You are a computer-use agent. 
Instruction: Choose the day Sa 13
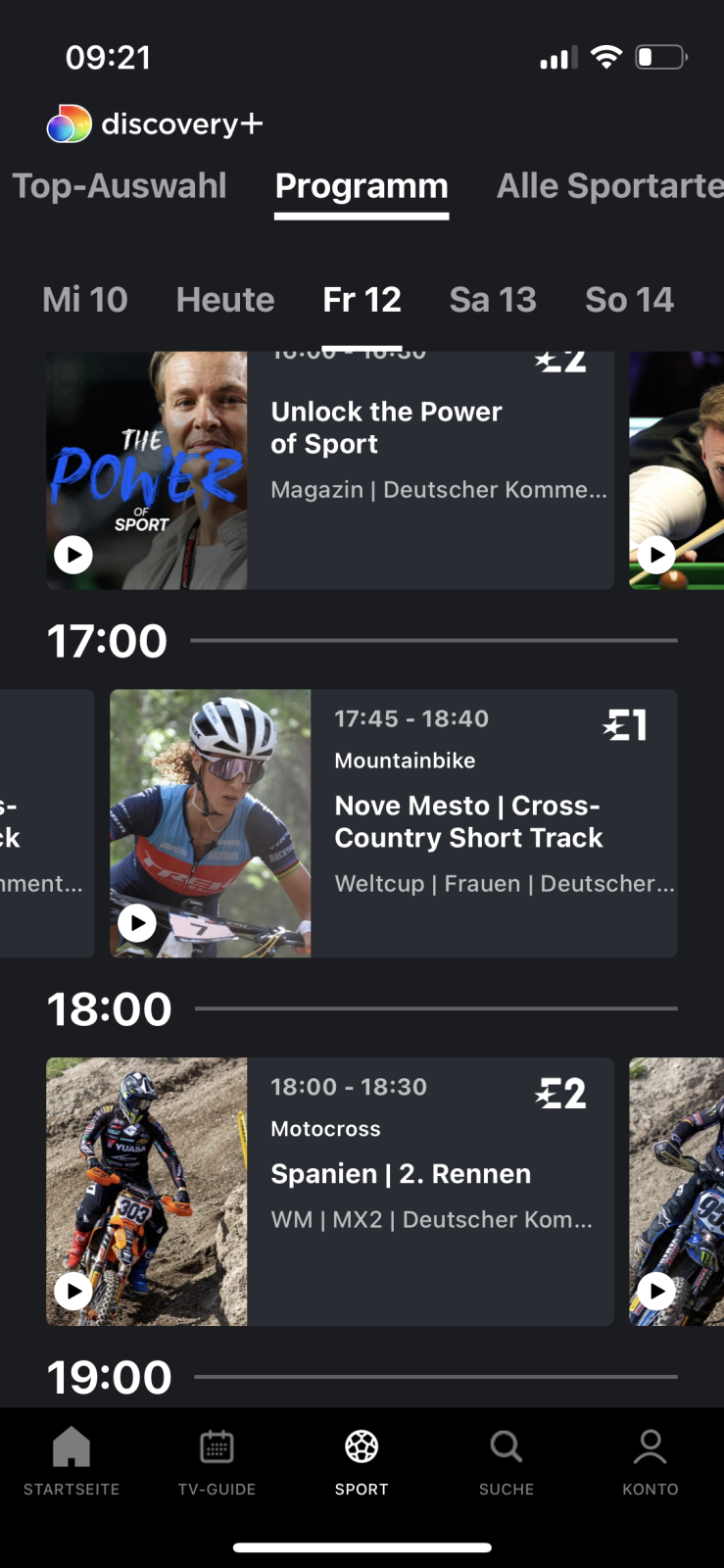click(493, 300)
